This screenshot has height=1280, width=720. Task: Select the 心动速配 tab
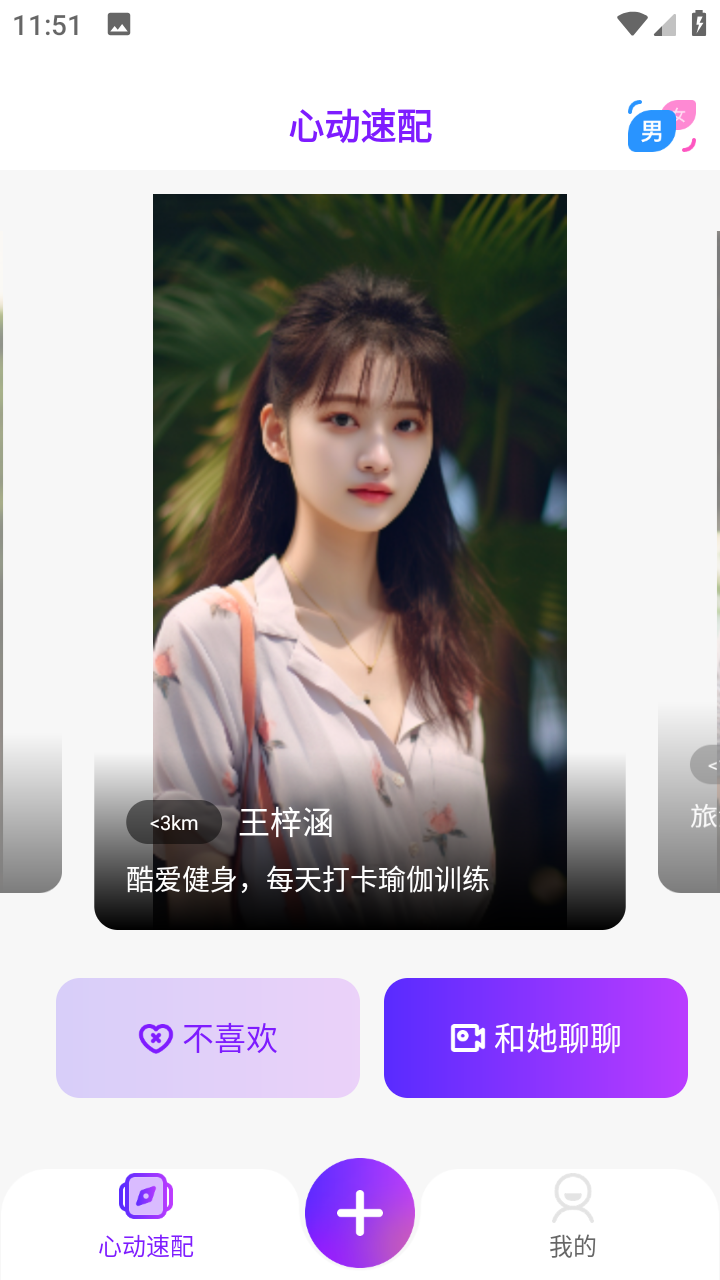click(146, 1217)
